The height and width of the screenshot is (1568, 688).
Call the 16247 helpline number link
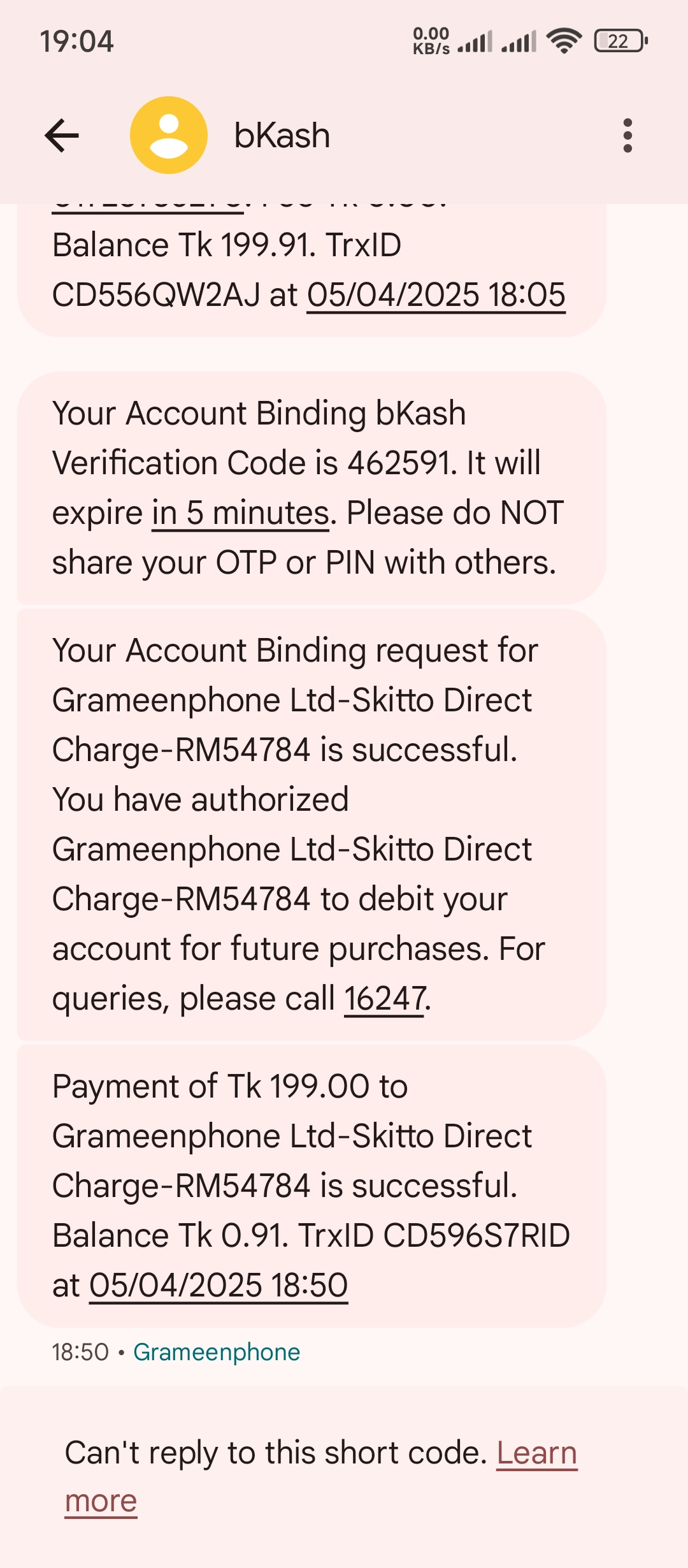click(385, 998)
